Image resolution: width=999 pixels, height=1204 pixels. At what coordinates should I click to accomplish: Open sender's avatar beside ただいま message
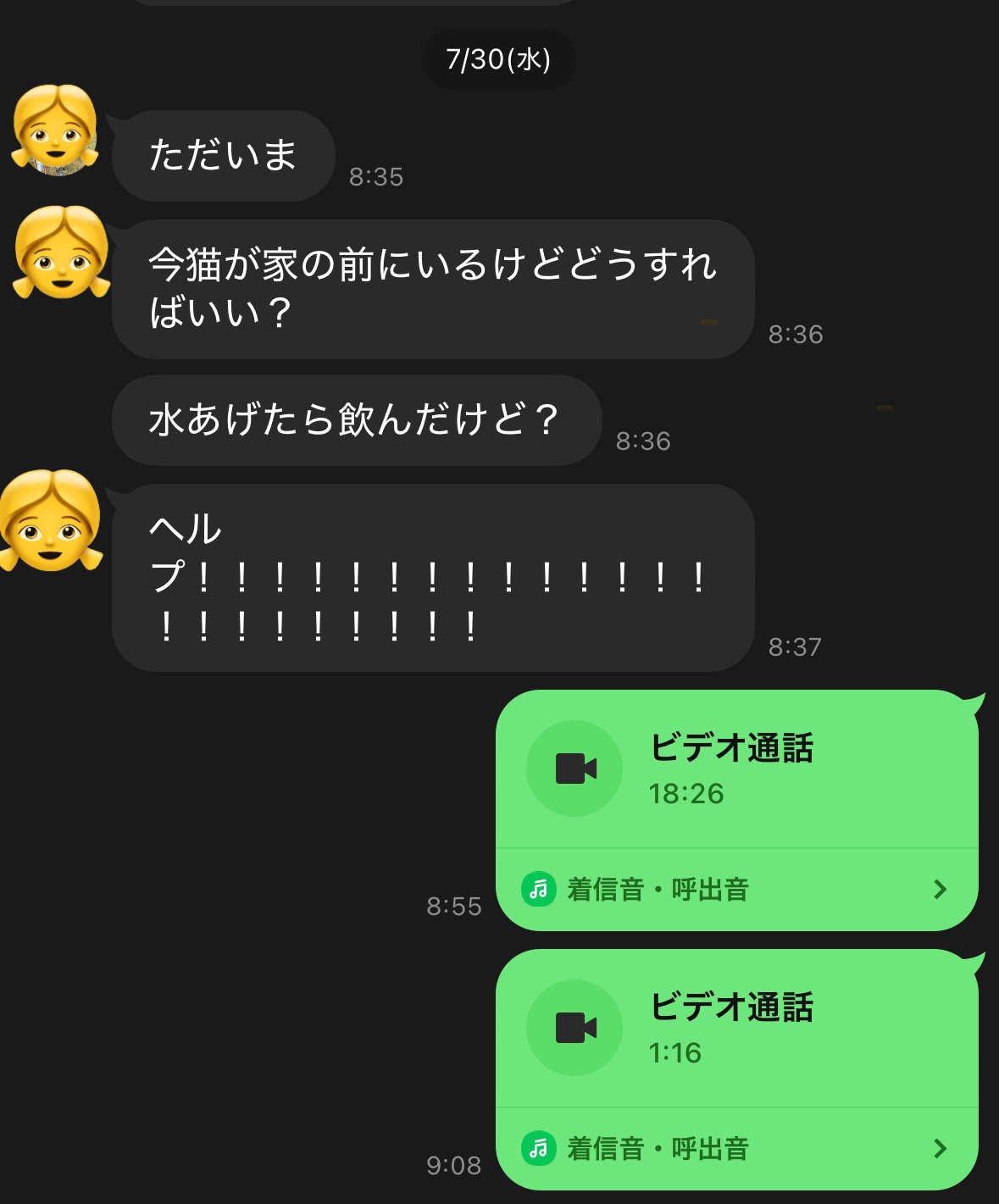pos(55,130)
